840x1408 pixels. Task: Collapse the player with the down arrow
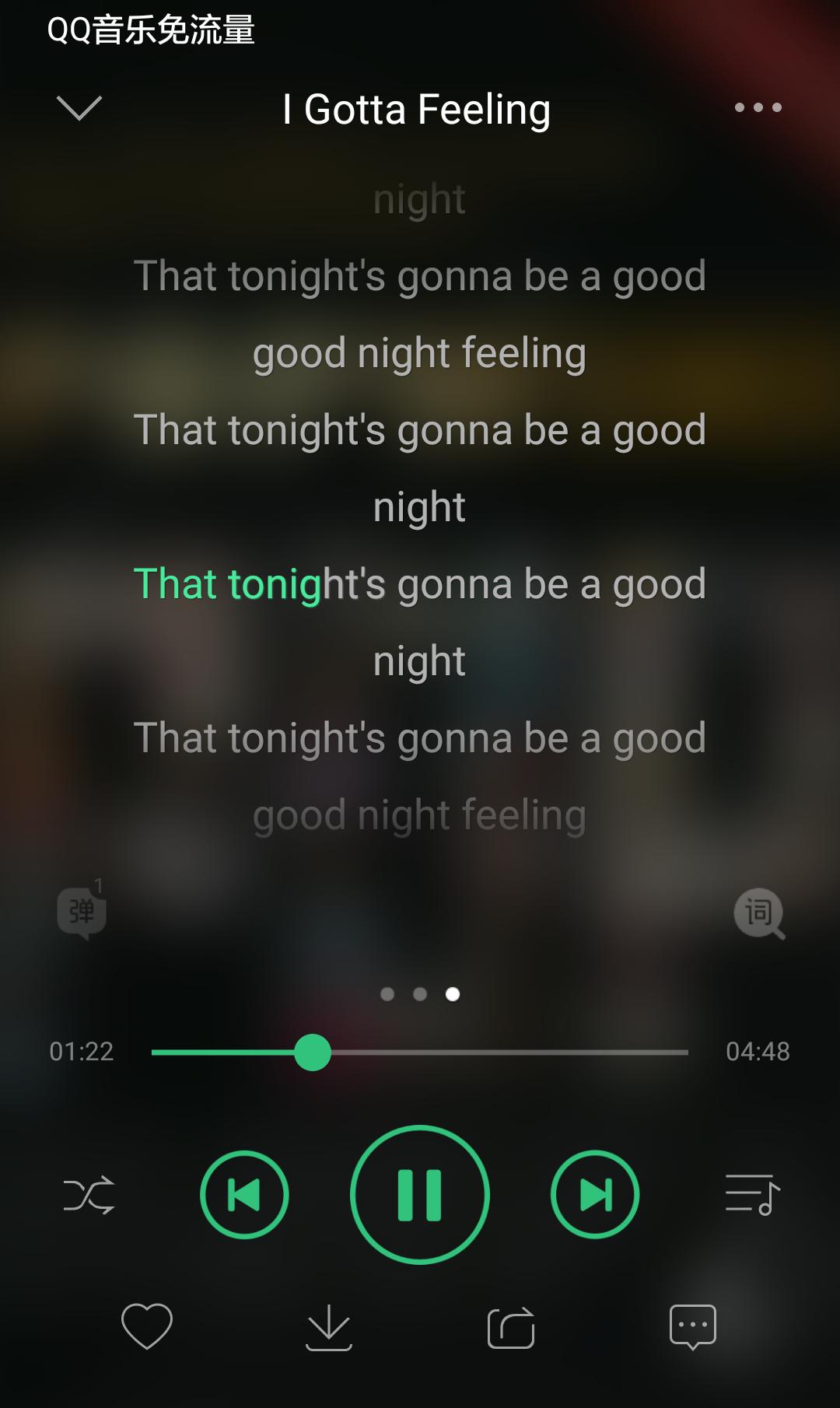click(x=79, y=108)
